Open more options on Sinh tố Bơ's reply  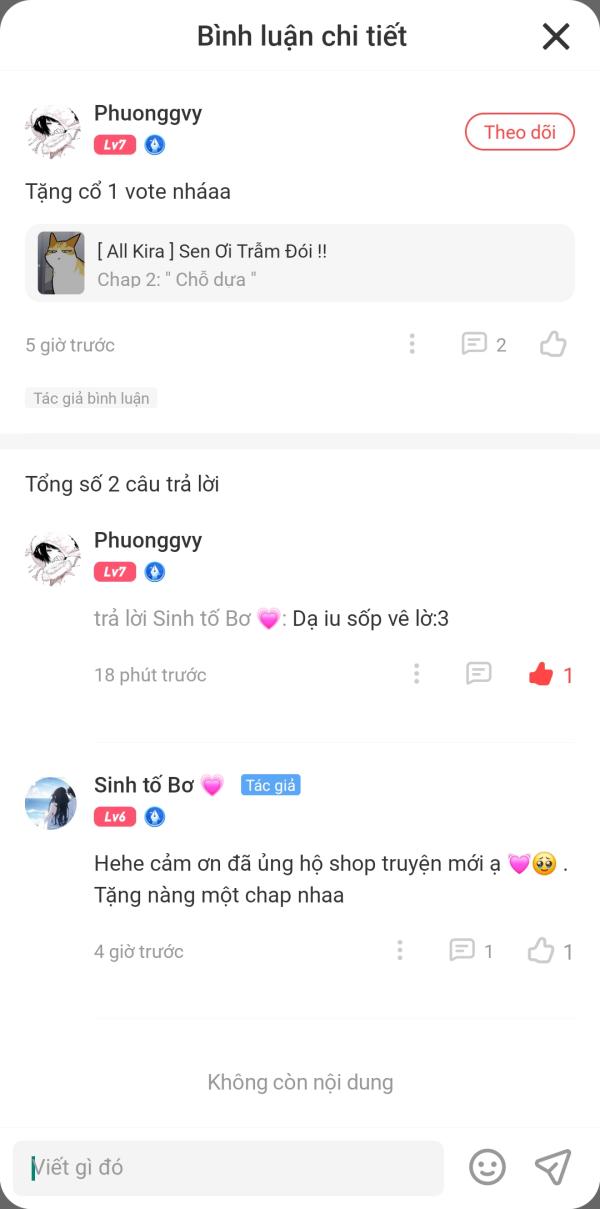400,950
